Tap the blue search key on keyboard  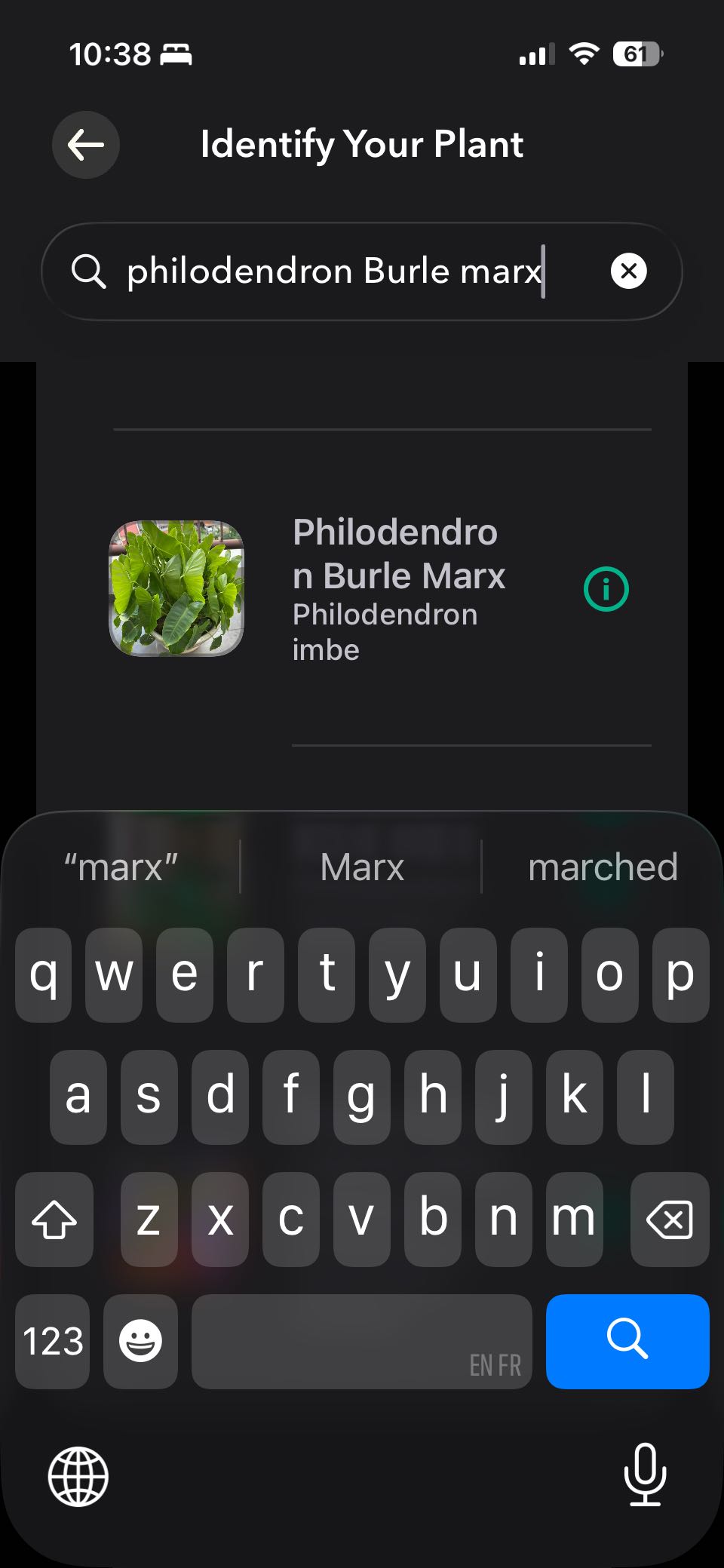[627, 1341]
